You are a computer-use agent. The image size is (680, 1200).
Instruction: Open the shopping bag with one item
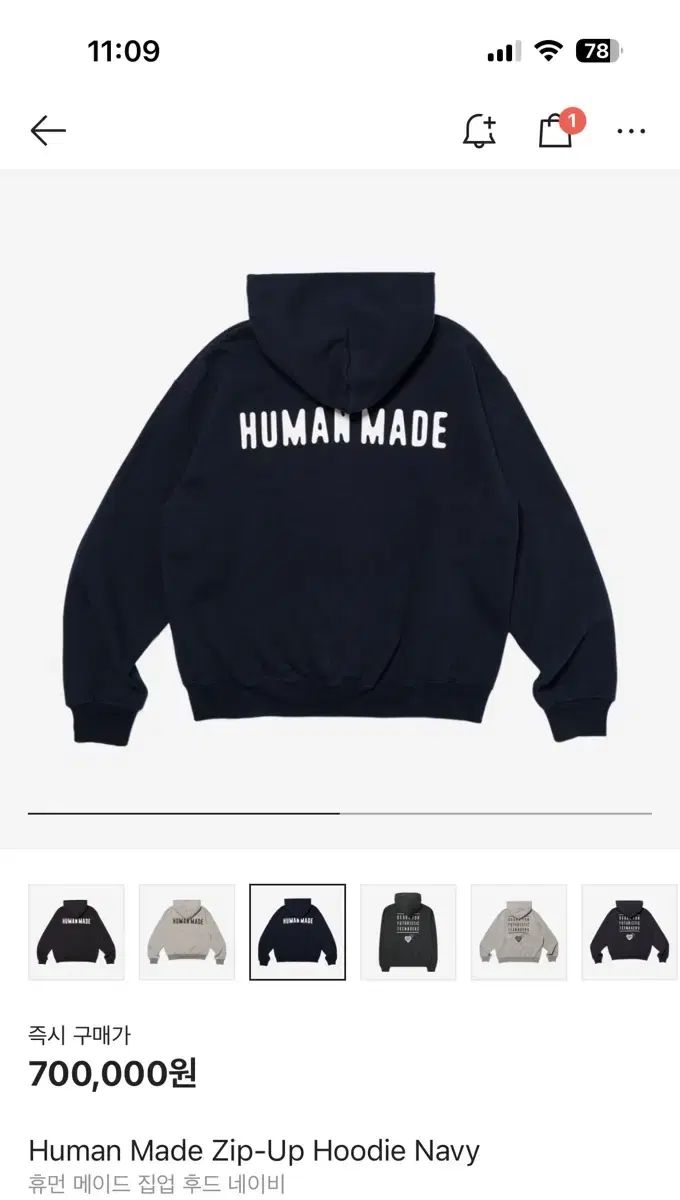(x=556, y=131)
